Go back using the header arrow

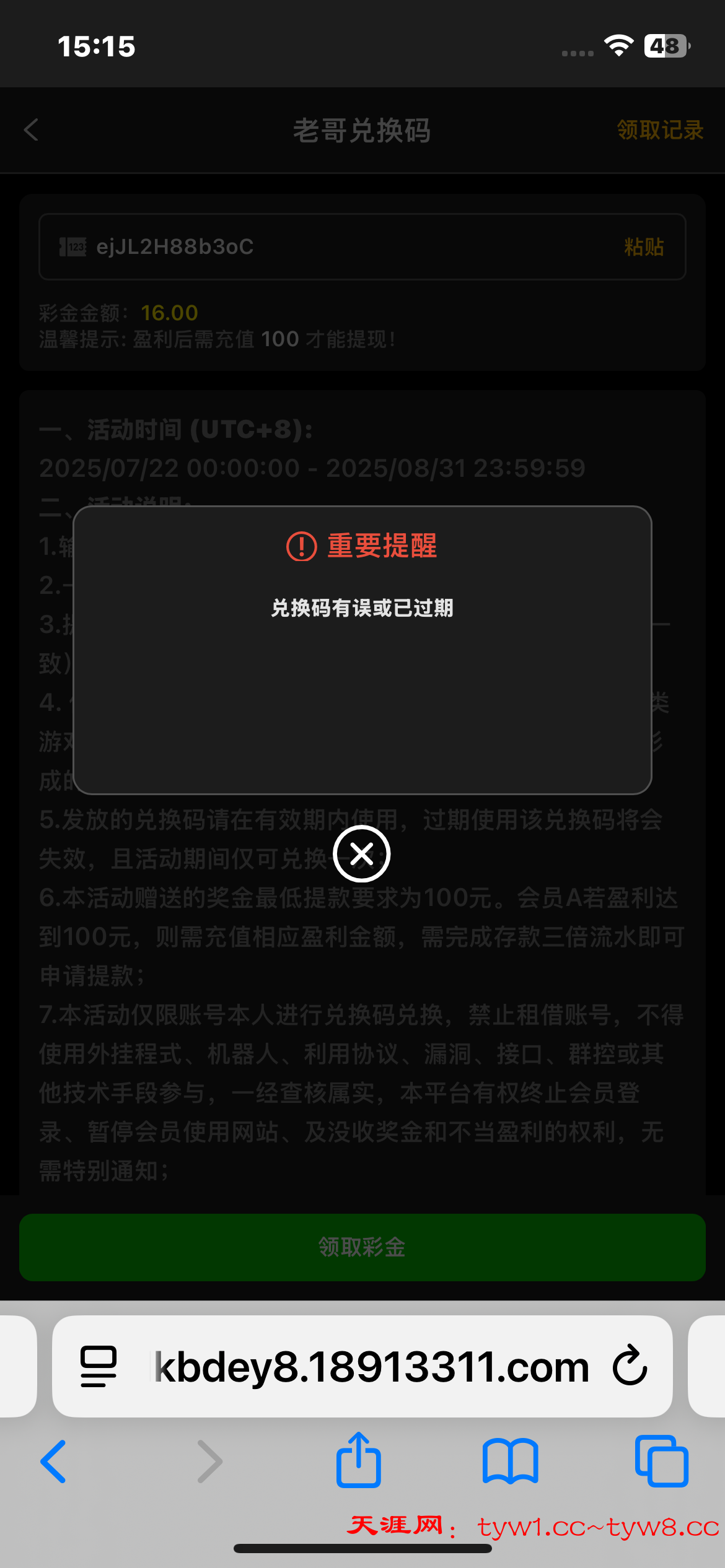click(x=31, y=130)
